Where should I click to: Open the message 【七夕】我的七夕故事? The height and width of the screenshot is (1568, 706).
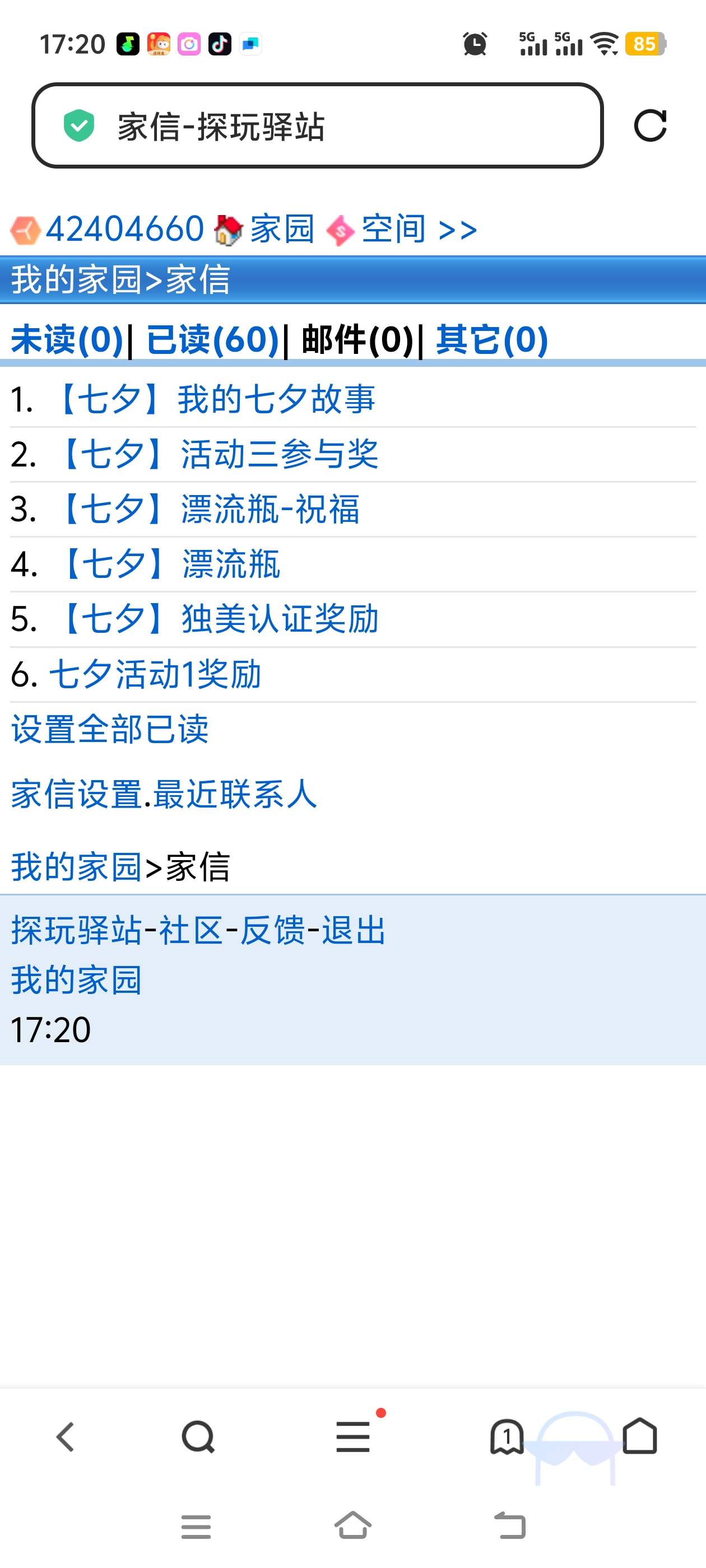coord(215,400)
